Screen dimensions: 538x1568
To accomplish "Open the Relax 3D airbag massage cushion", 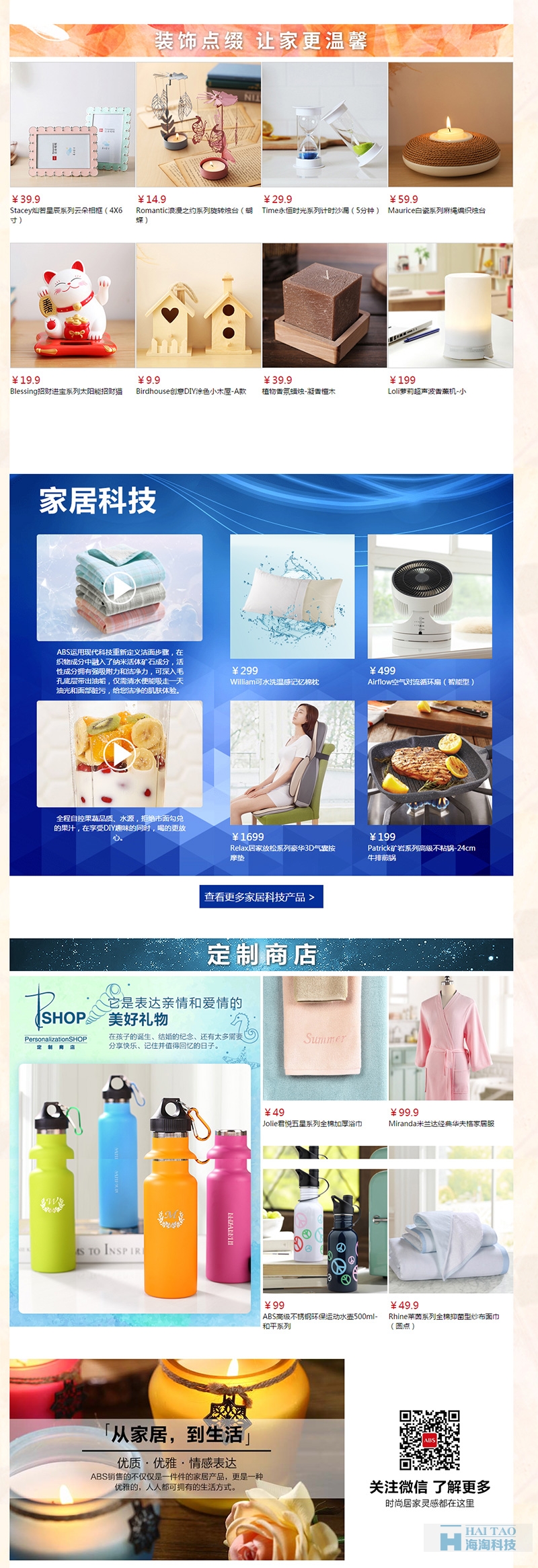I will tap(292, 762).
